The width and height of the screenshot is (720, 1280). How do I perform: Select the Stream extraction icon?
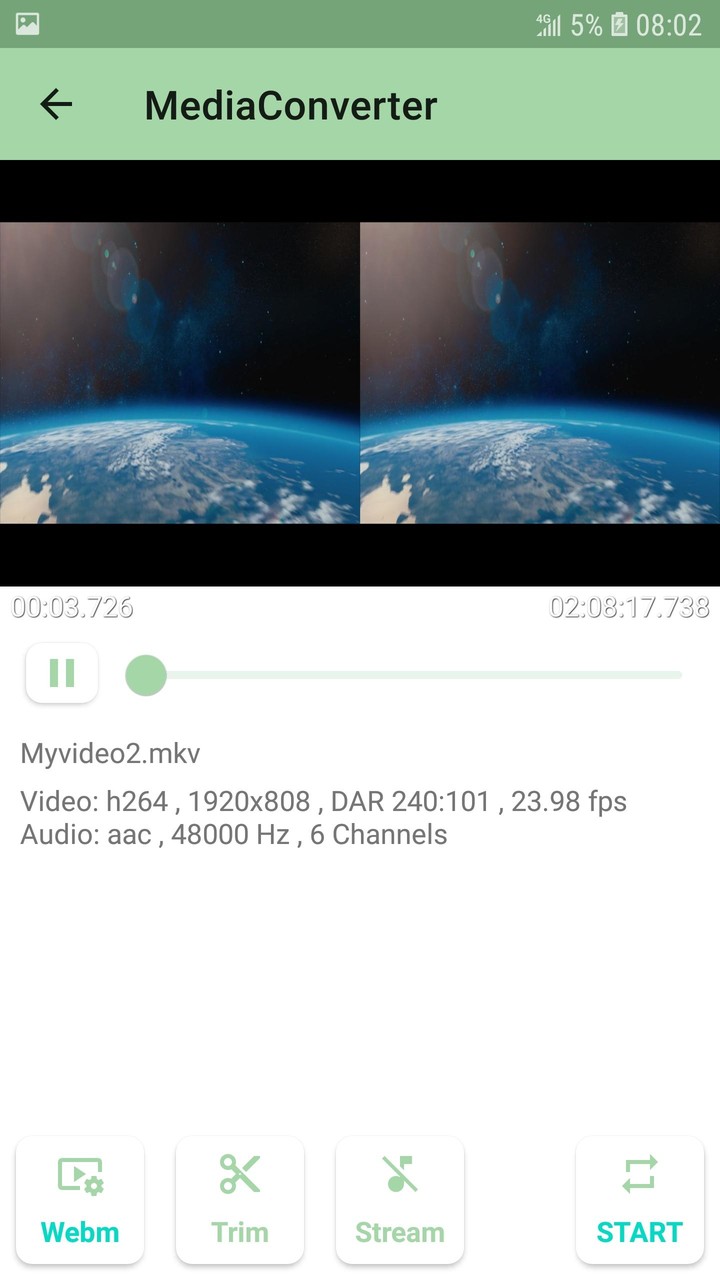[x=400, y=1172]
